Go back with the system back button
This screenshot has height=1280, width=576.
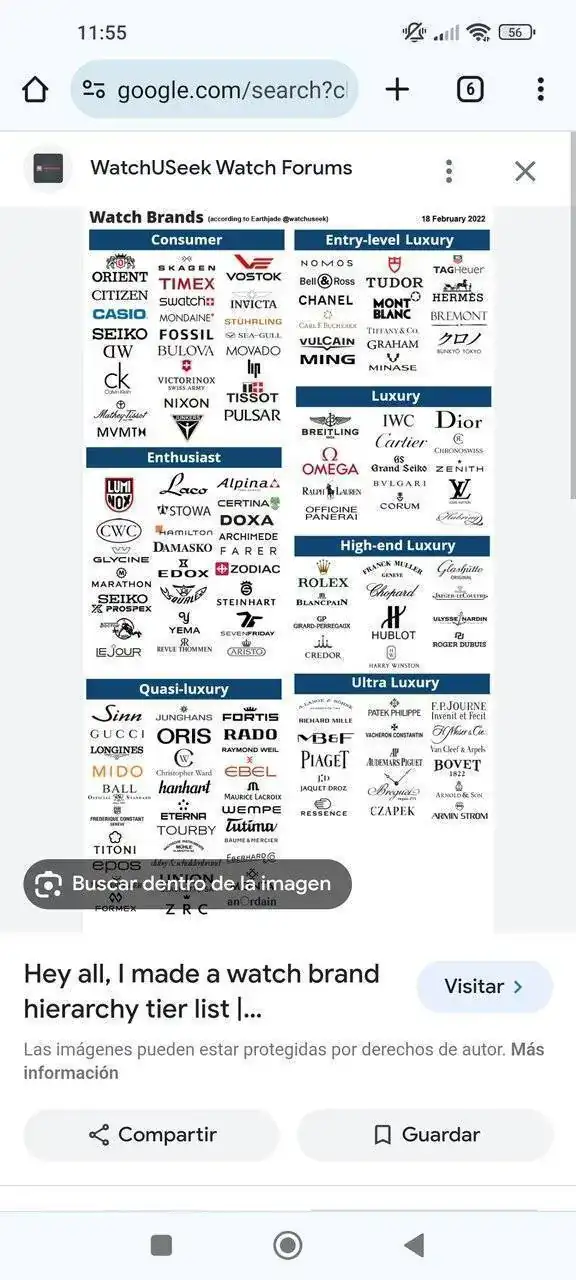(x=414, y=1245)
